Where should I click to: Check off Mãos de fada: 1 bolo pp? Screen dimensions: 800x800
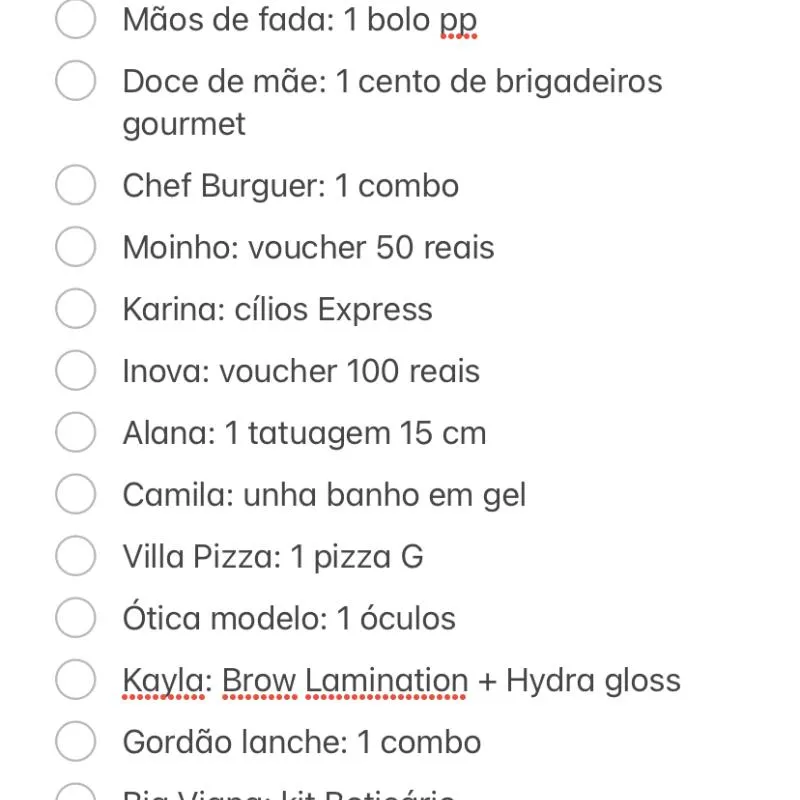(75, 19)
